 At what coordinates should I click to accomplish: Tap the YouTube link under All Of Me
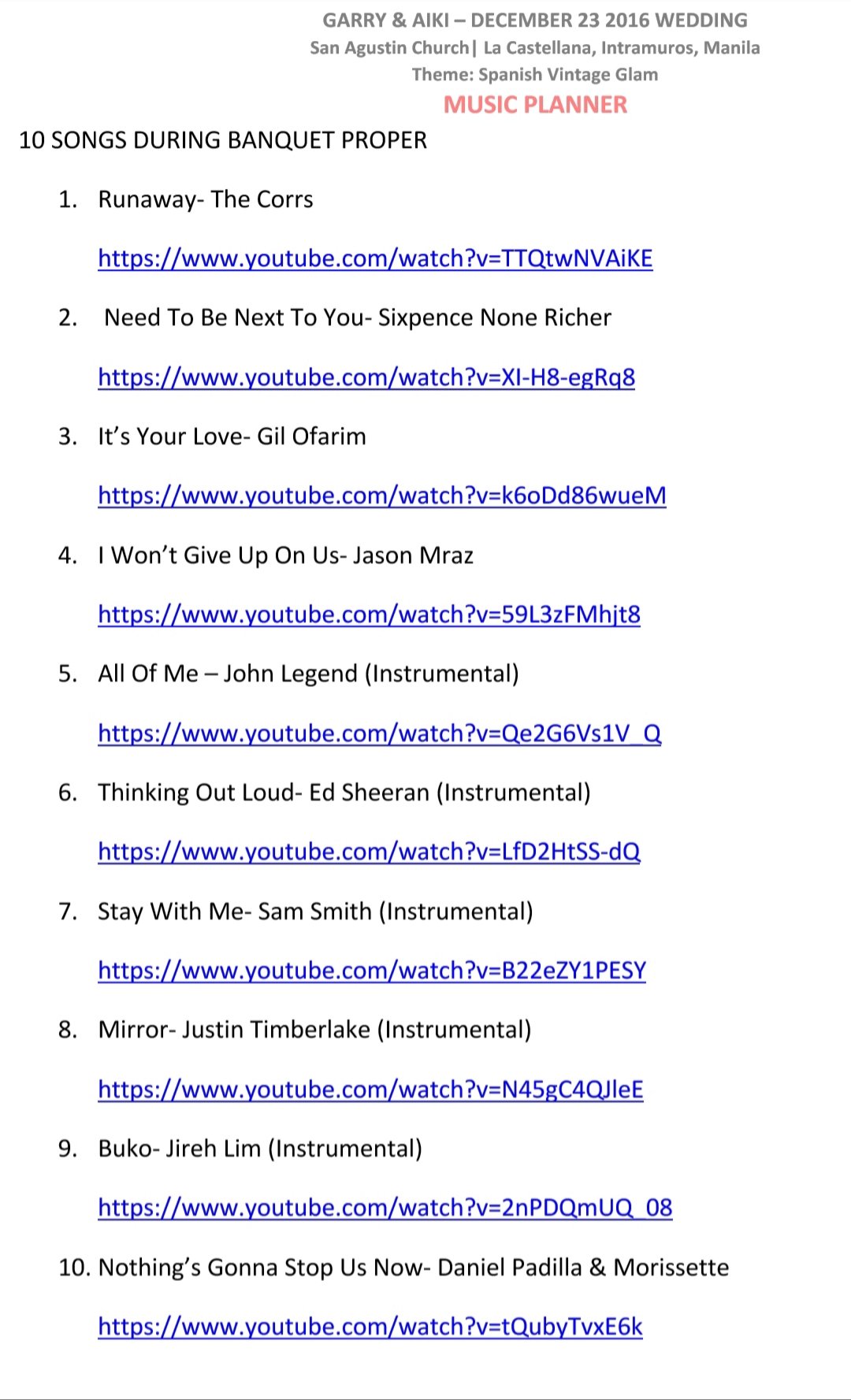(x=380, y=733)
